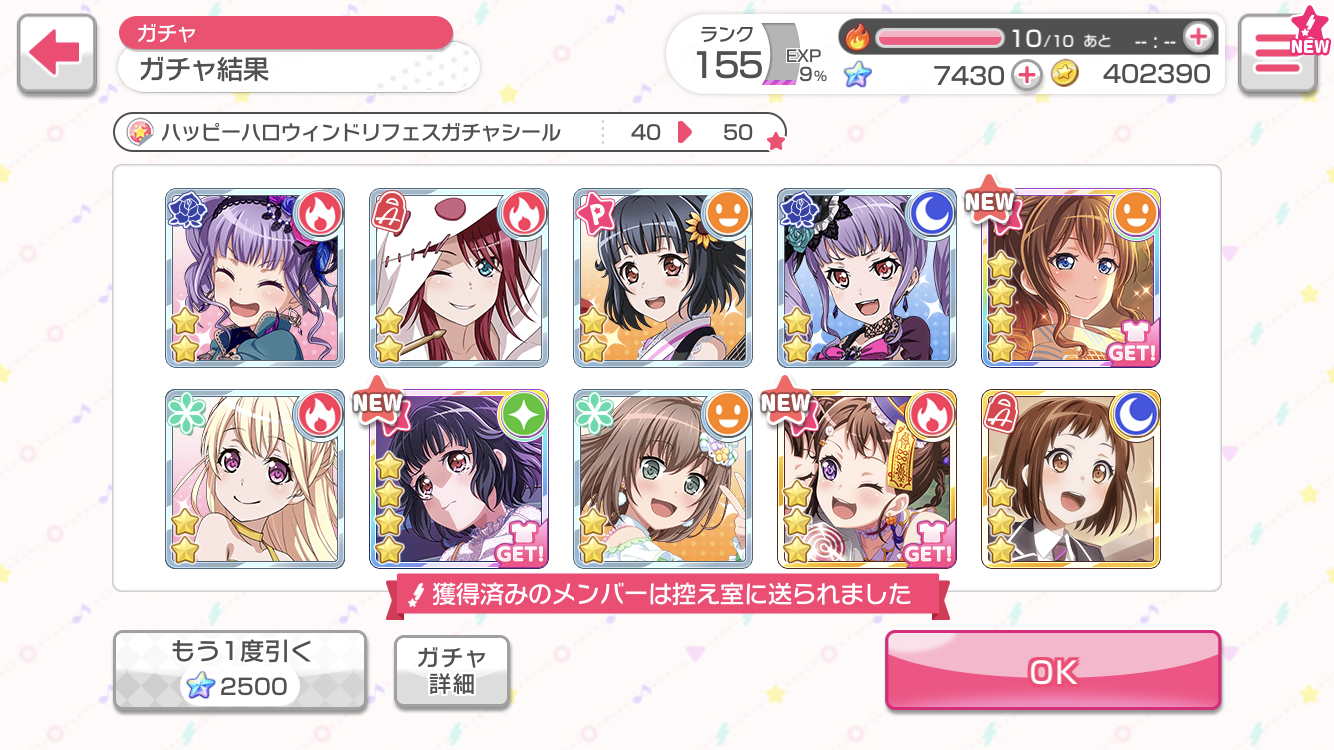Image resolution: width=1334 pixels, height=750 pixels.
Task: View the new four-star brown-haired girl card
Action: click(x=1070, y=277)
